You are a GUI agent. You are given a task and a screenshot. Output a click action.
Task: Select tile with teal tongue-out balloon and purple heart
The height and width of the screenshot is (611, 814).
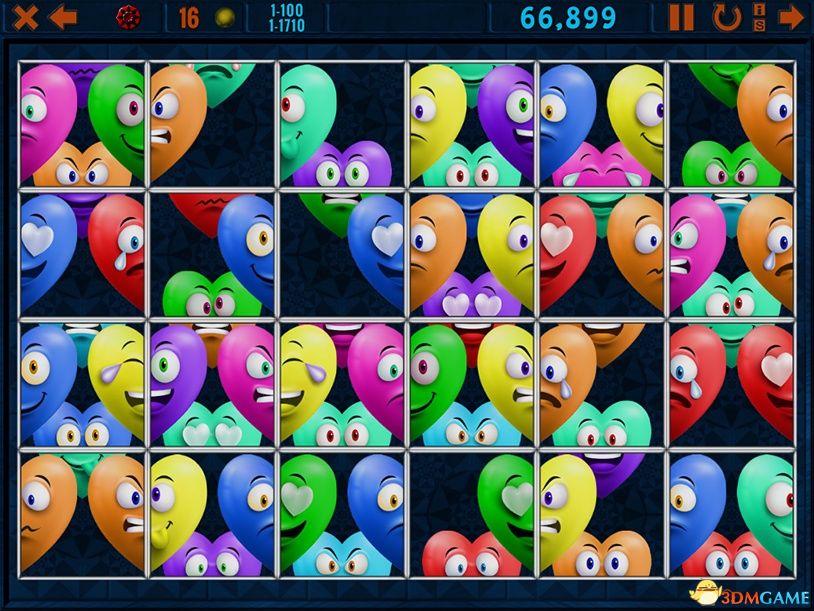(x=341, y=126)
